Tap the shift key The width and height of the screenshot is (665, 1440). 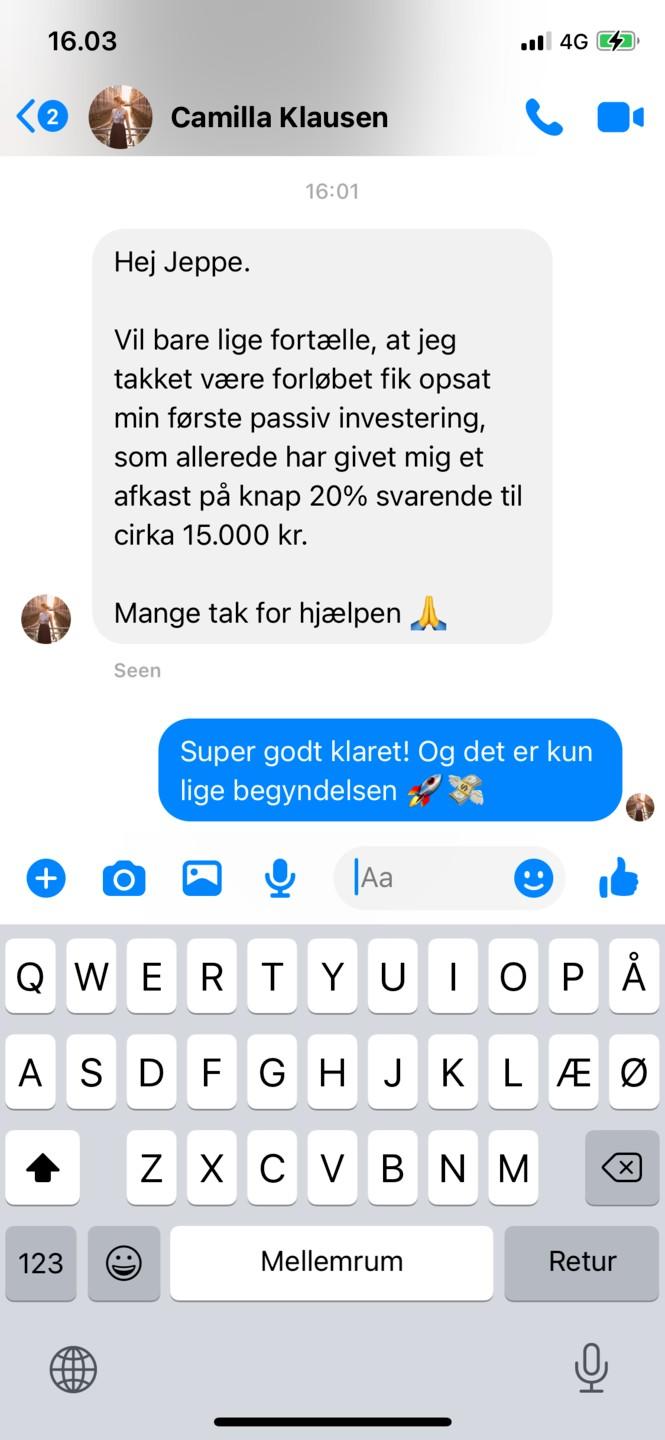point(42,1168)
